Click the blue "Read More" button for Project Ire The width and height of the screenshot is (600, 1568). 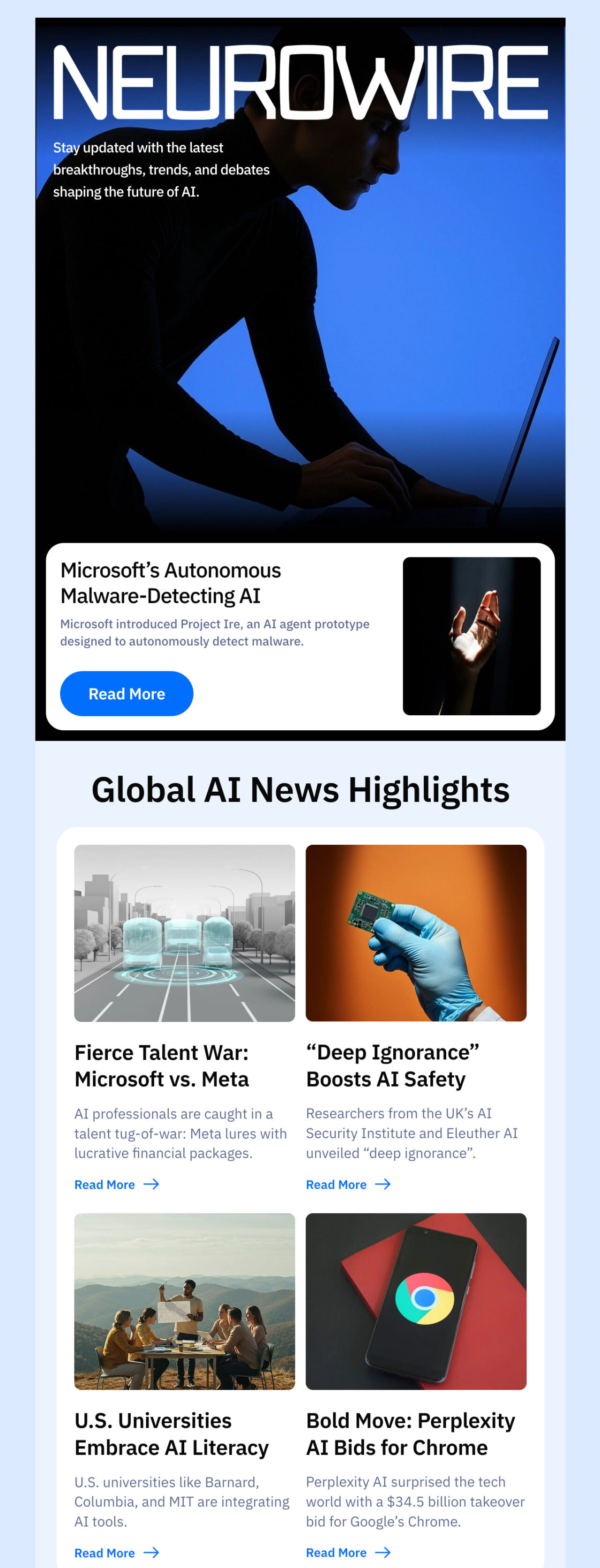126,693
